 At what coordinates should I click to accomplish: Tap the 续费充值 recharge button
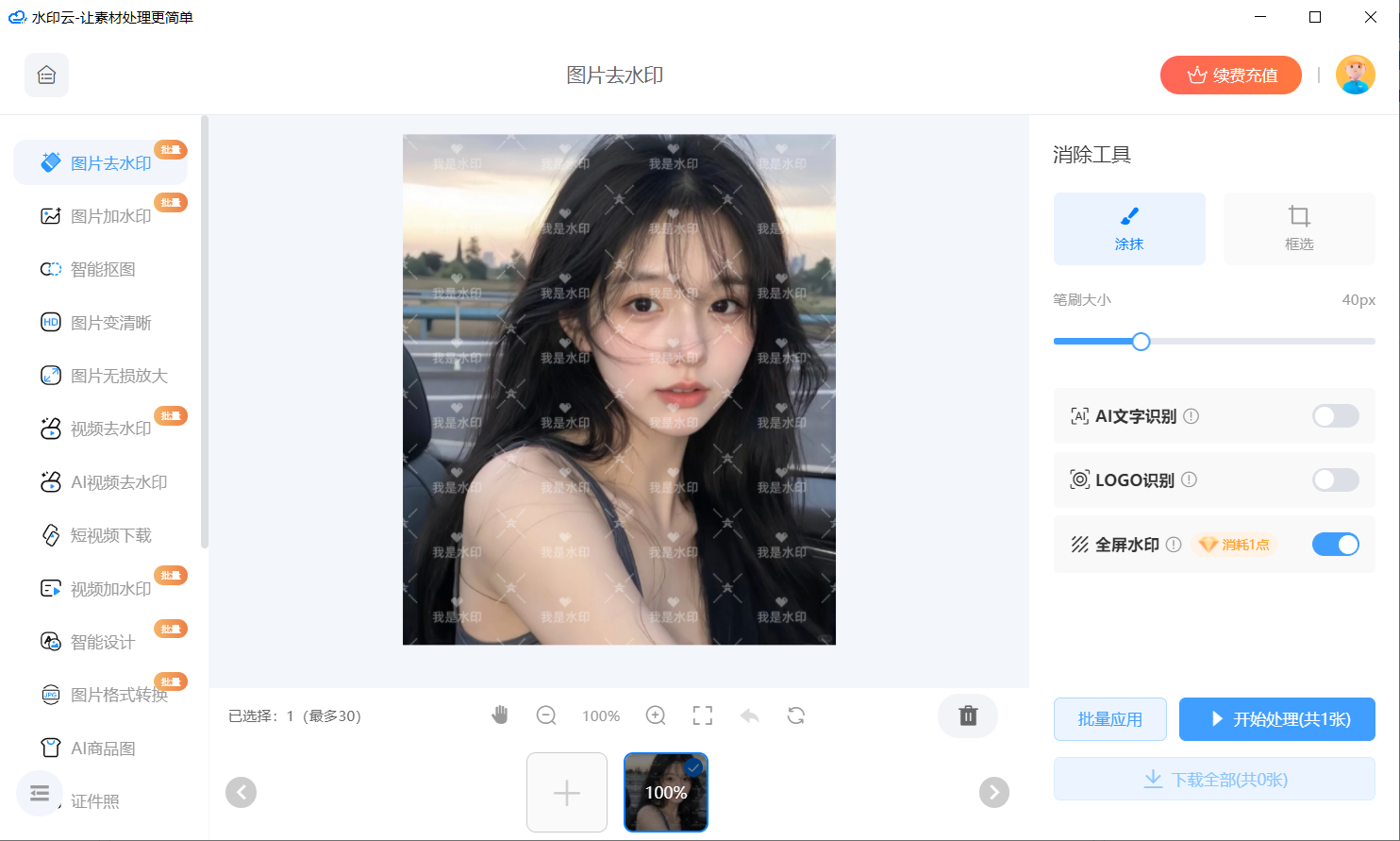1230,76
